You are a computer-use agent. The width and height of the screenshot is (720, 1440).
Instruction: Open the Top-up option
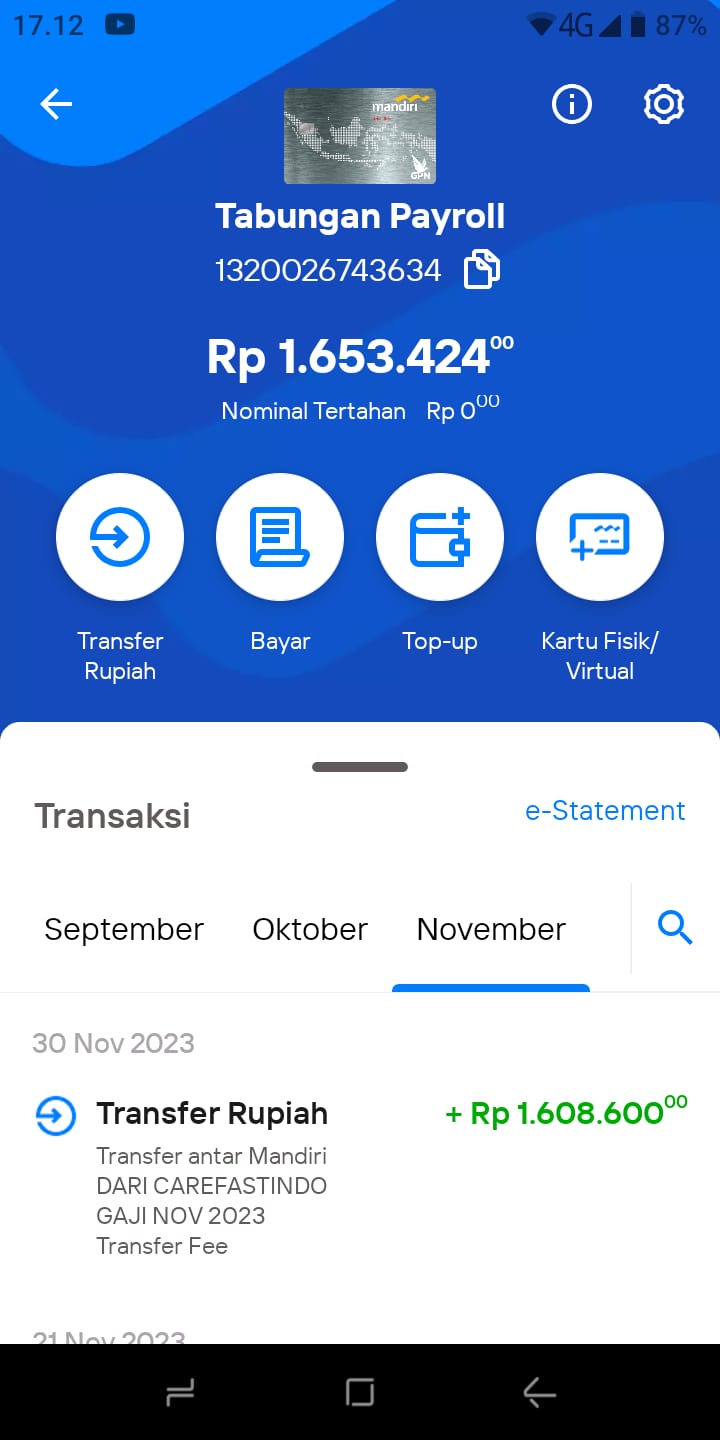440,537
